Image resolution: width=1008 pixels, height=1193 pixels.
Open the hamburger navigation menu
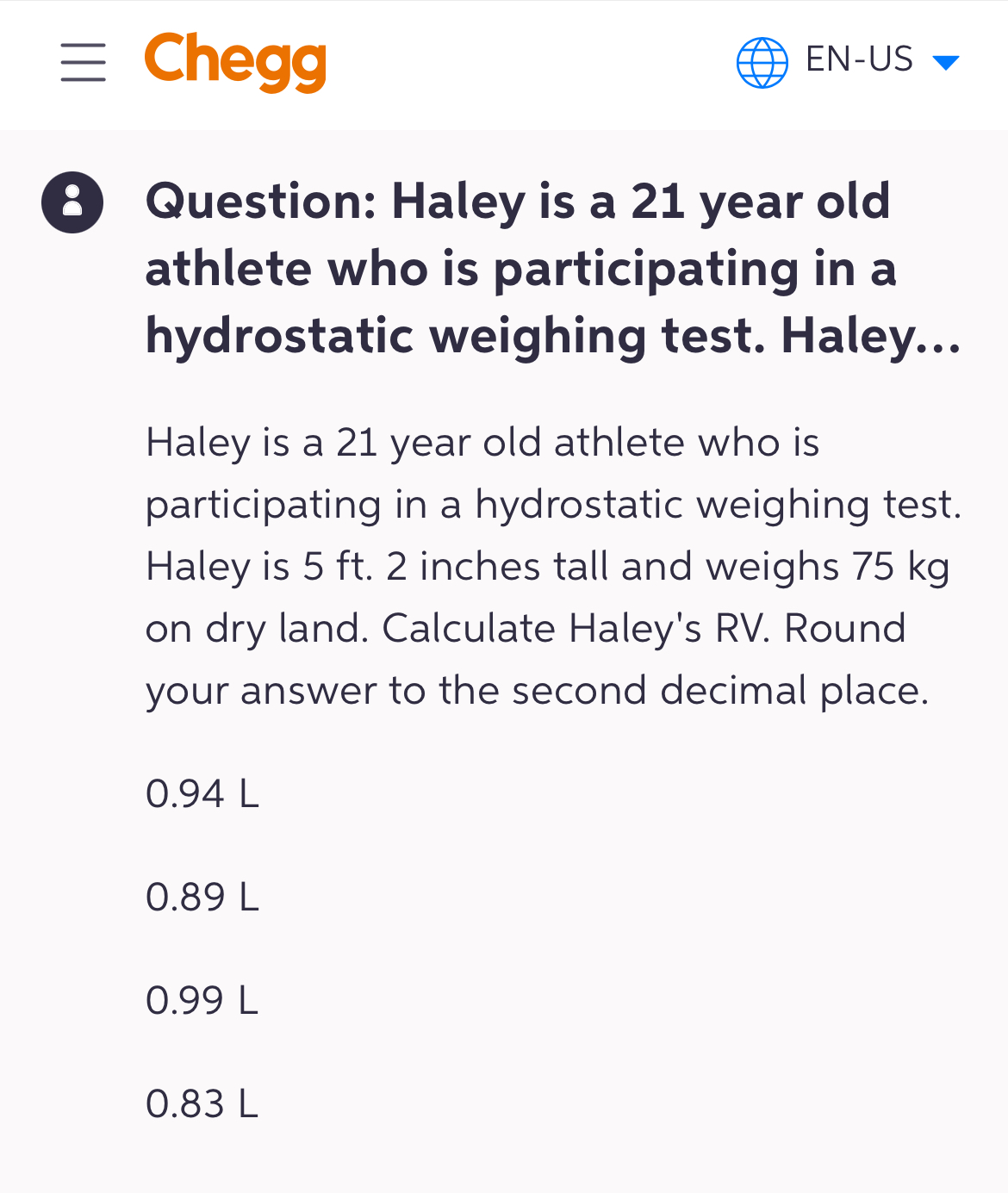[84, 63]
